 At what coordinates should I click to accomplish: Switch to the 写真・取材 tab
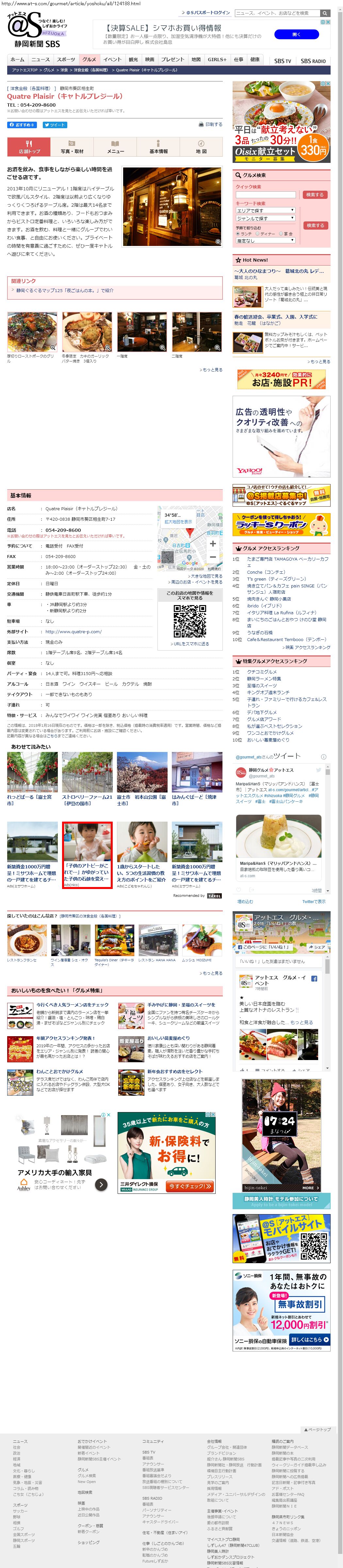pyautogui.click(x=72, y=147)
